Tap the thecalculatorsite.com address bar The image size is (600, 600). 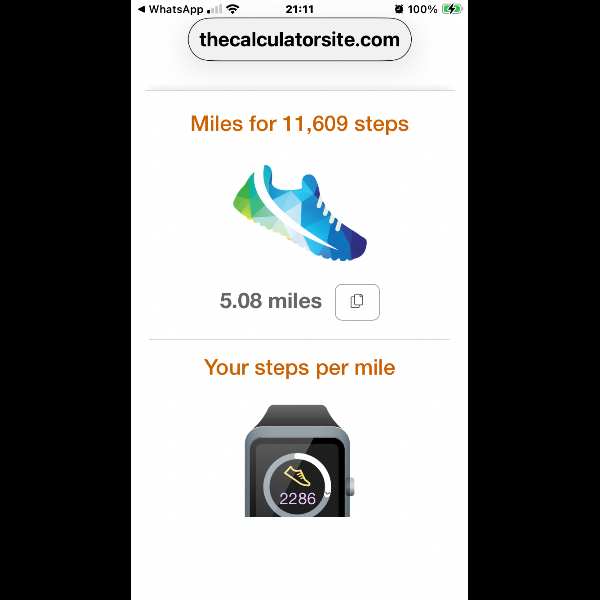pos(299,40)
